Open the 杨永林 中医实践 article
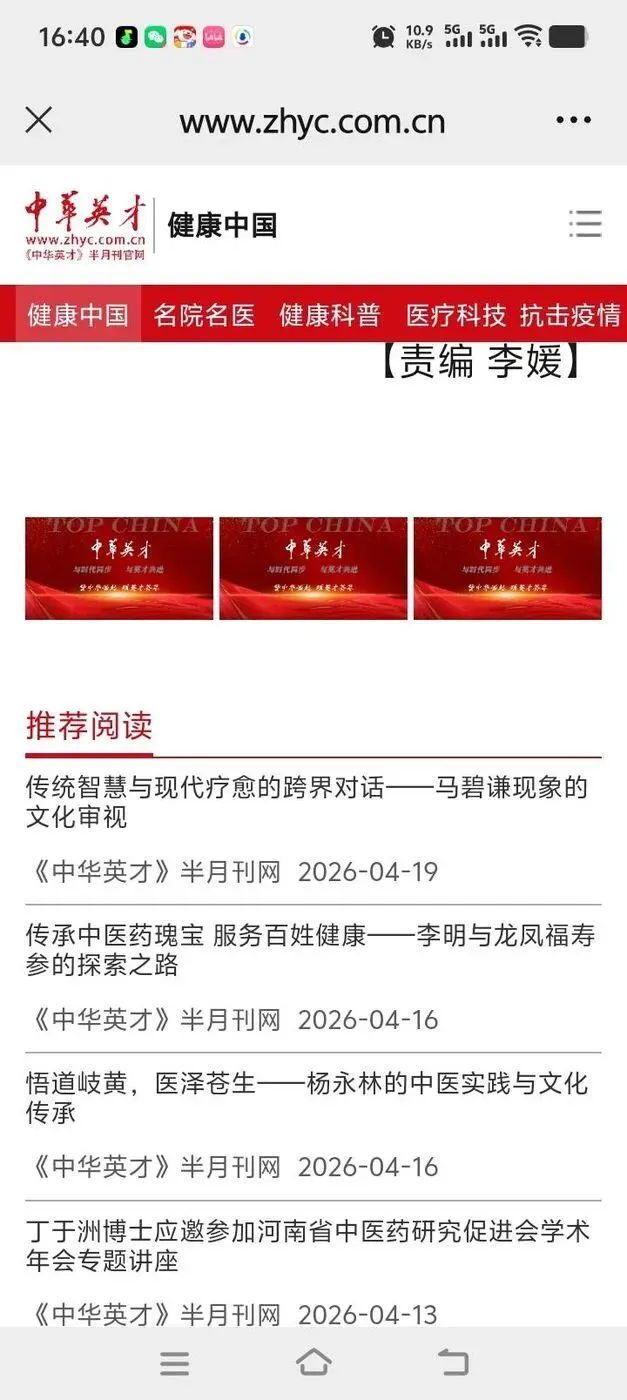627x1400 pixels. coord(307,1097)
